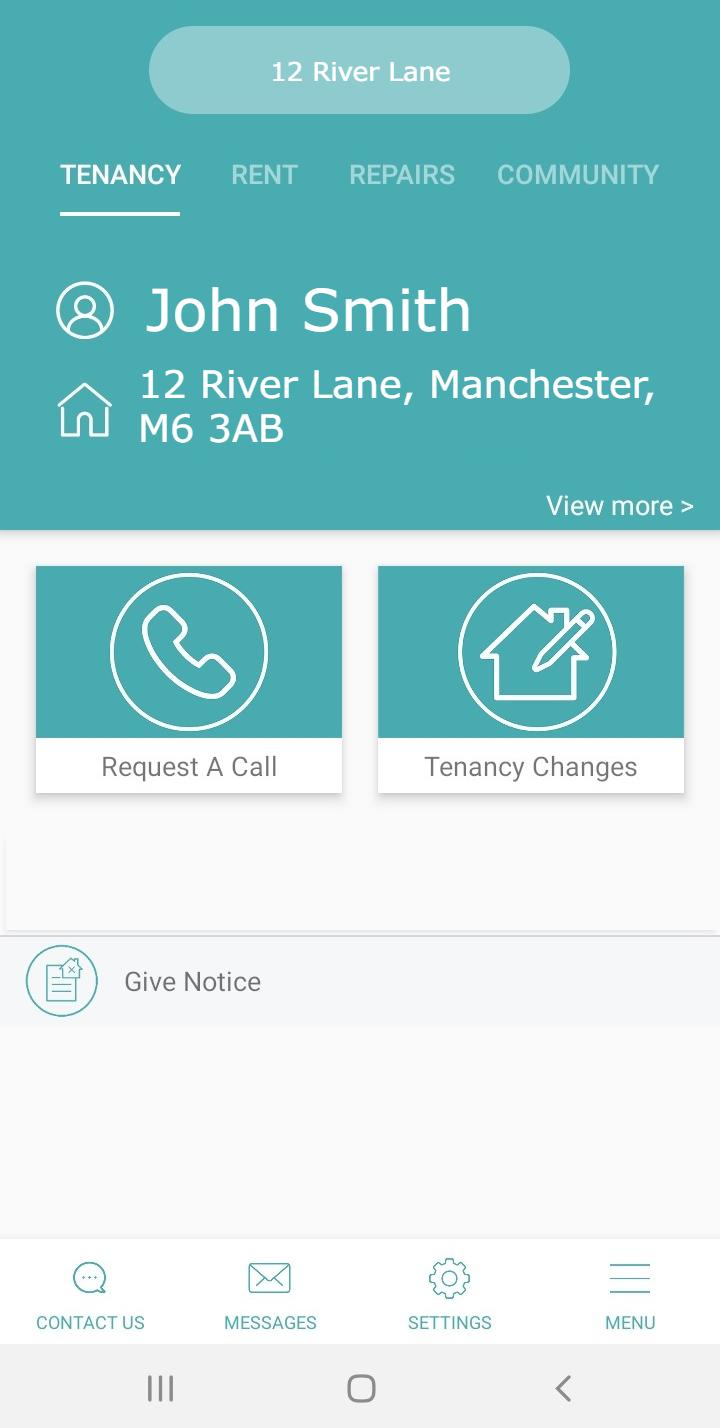Switch to the RENT tab
The width and height of the screenshot is (720, 1428).
click(264, 174)
